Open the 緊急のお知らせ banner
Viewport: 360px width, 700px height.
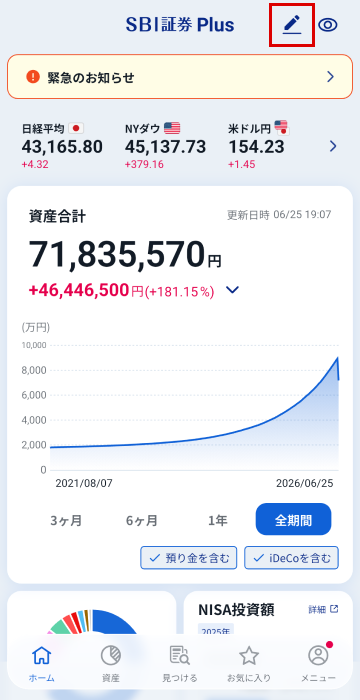[x=180, y=77]
